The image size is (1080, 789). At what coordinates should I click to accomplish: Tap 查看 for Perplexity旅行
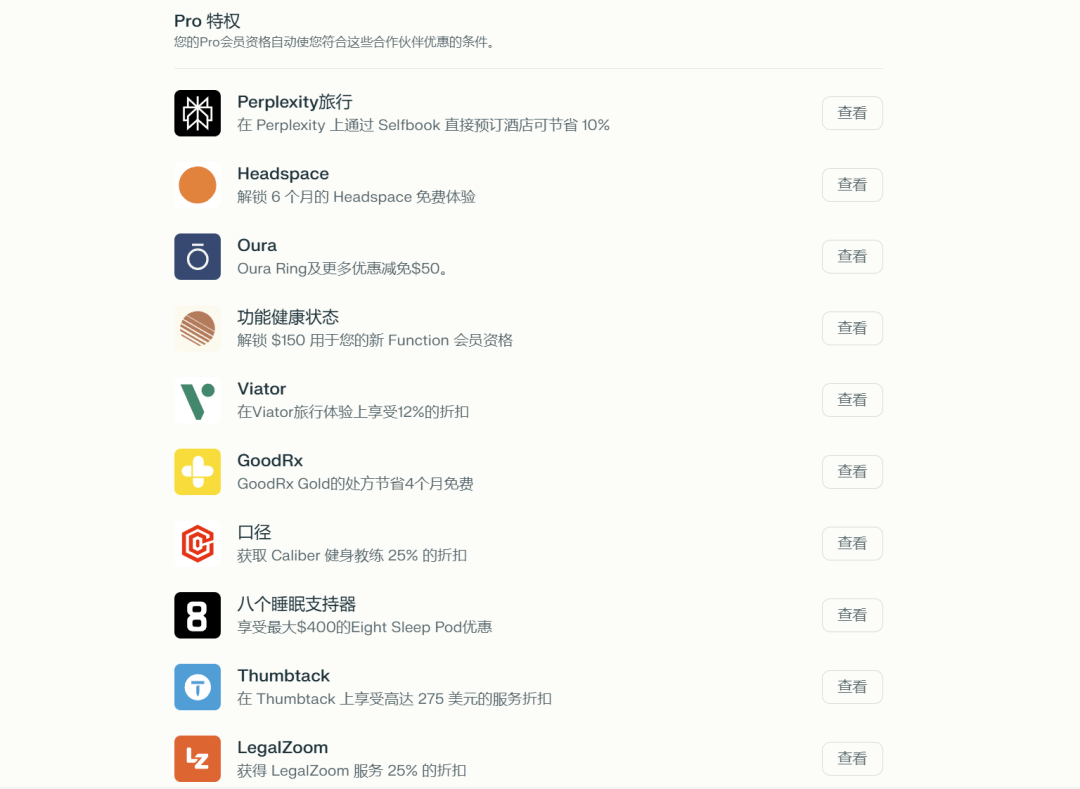tap(852, 113)
